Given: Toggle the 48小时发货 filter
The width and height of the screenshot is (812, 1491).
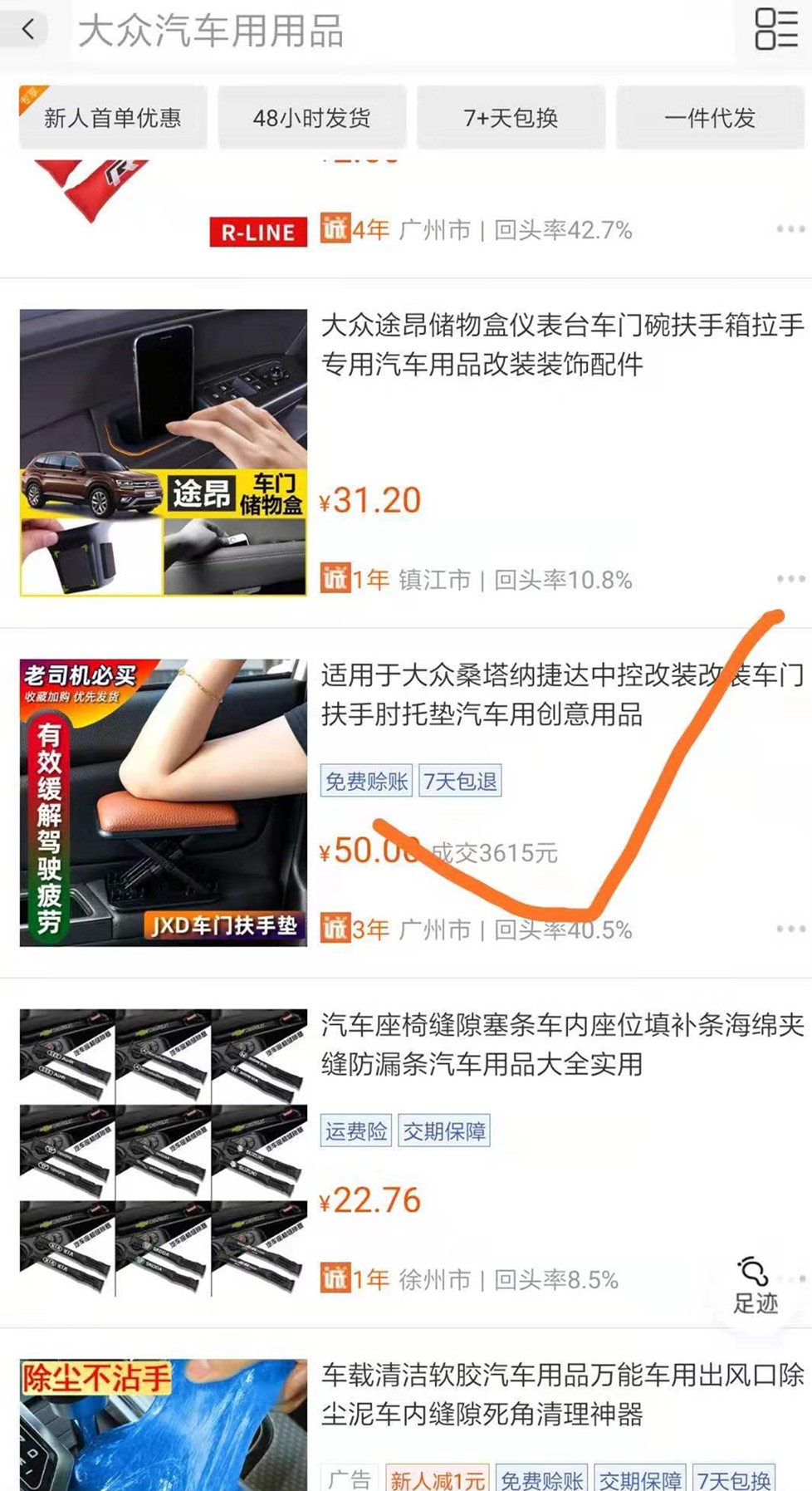Looking at the screenshot, I should (x=312, y=117).
